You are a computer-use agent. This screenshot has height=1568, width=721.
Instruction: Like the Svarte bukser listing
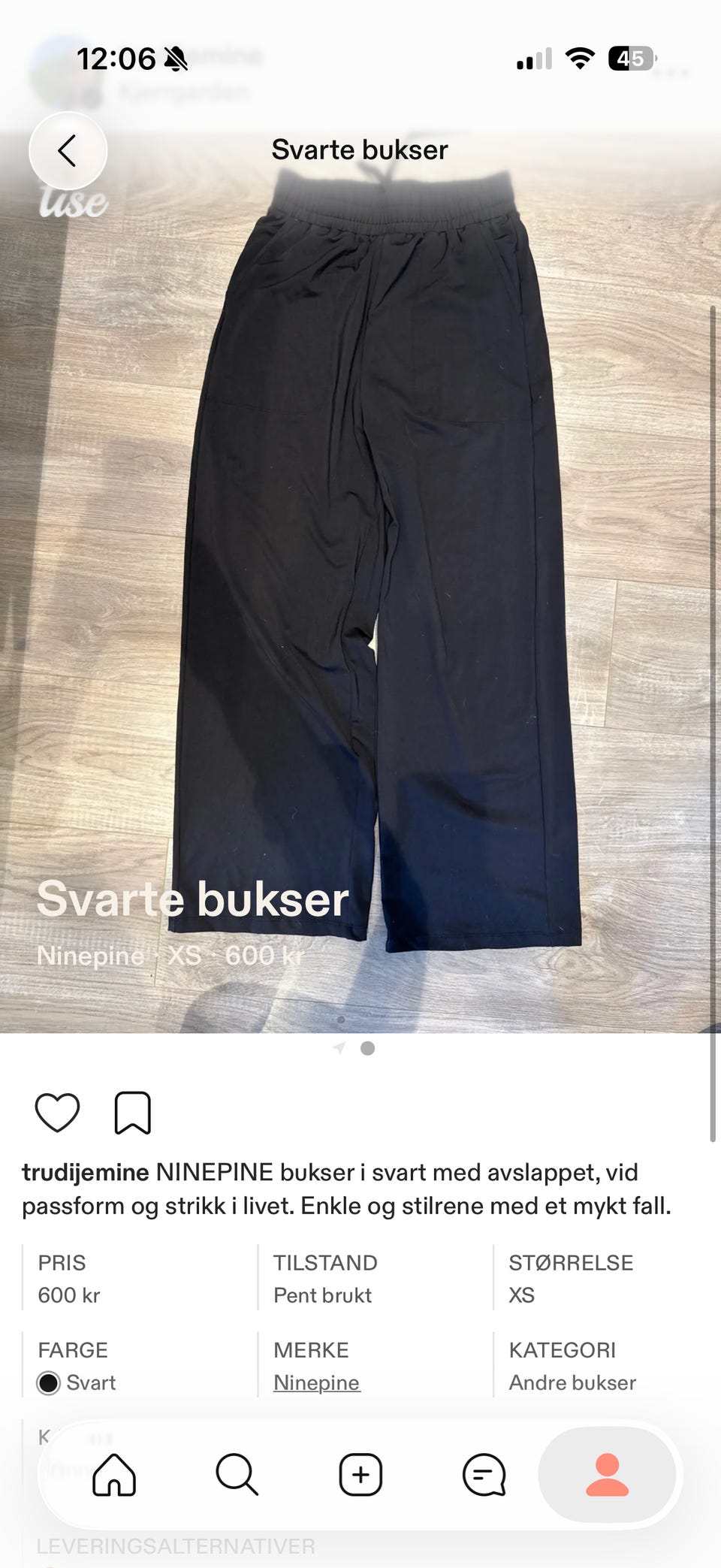pos(58,1113)
